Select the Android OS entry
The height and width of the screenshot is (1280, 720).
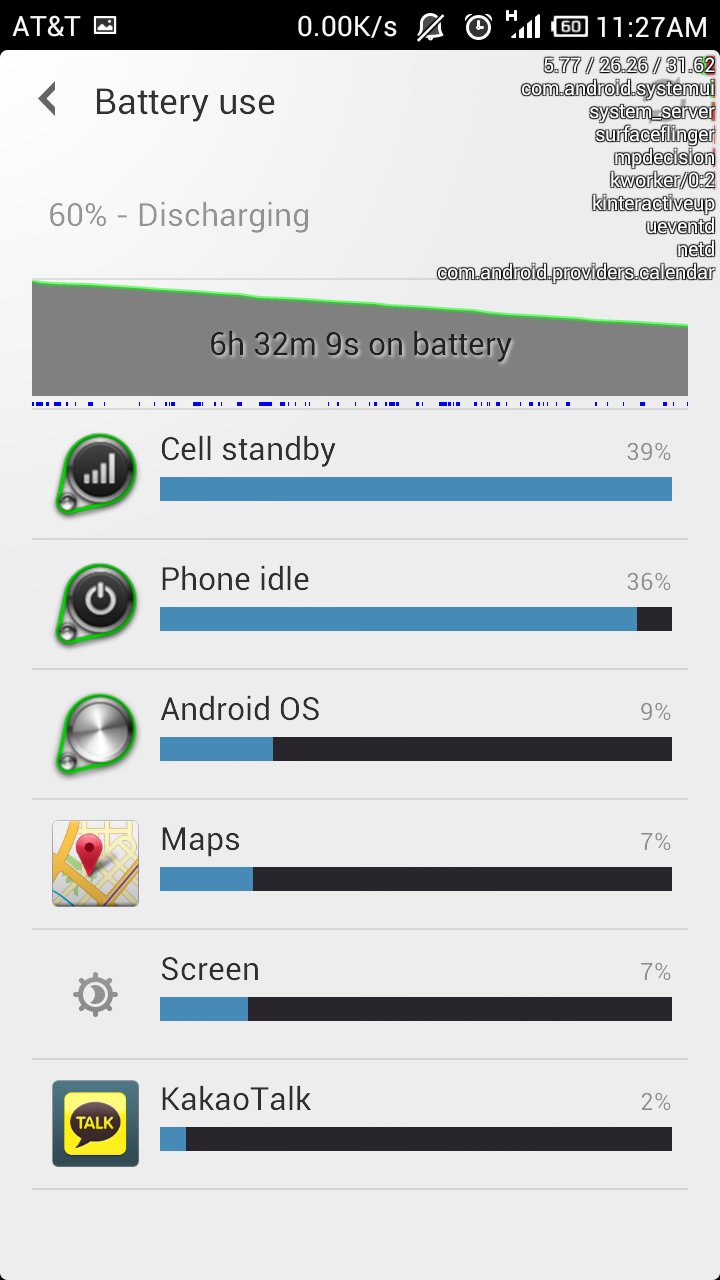[360, 735]
